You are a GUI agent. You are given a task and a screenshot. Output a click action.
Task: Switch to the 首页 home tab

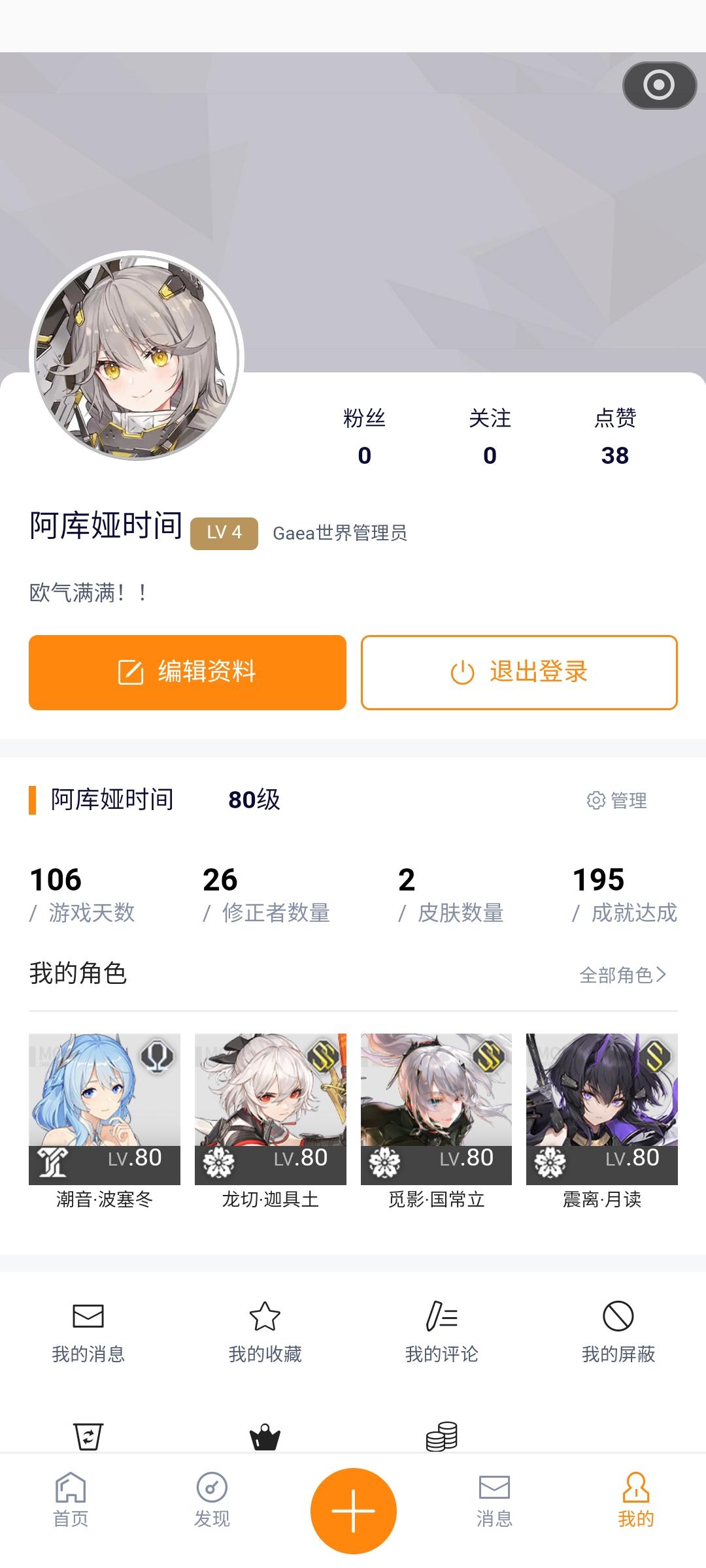point(71,1501)
